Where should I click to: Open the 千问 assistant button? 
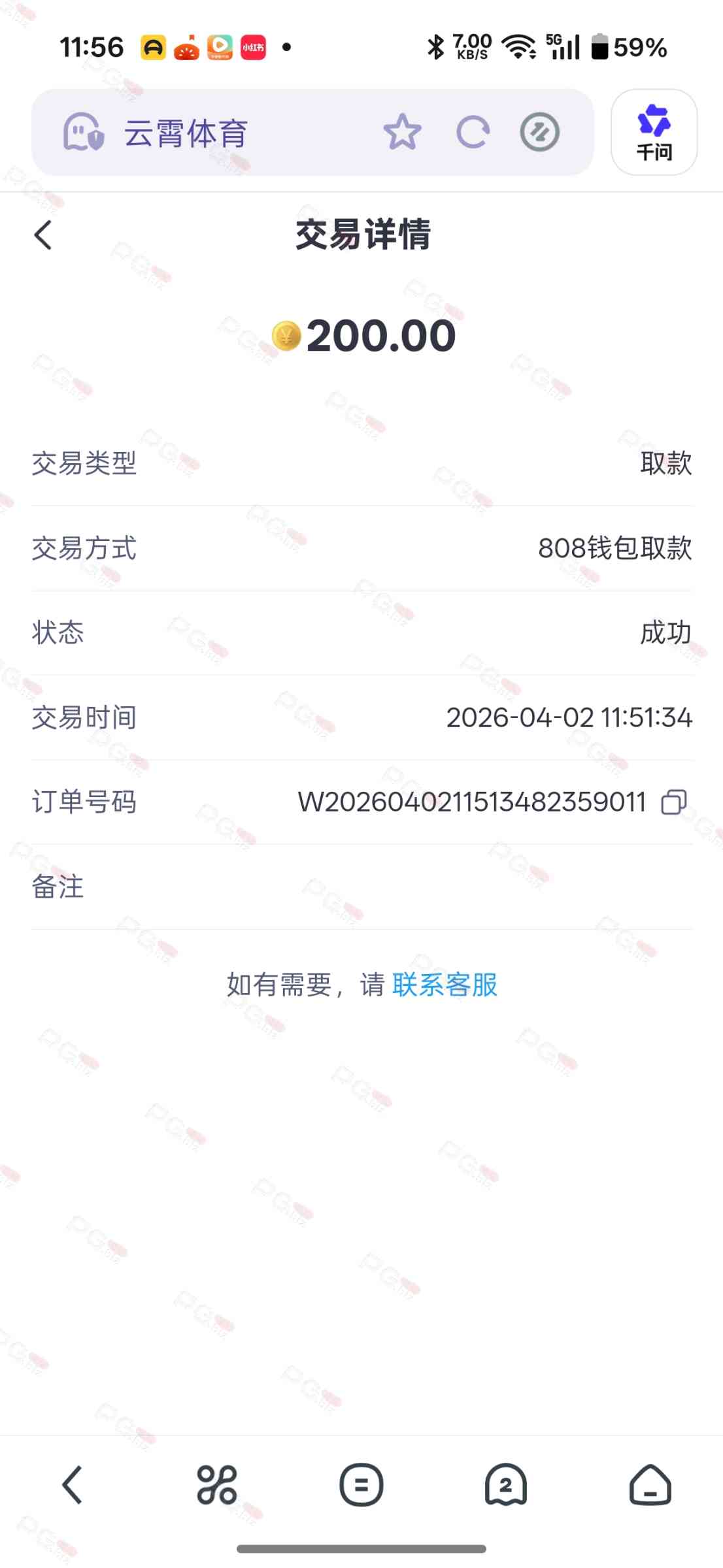pos(654,132)
